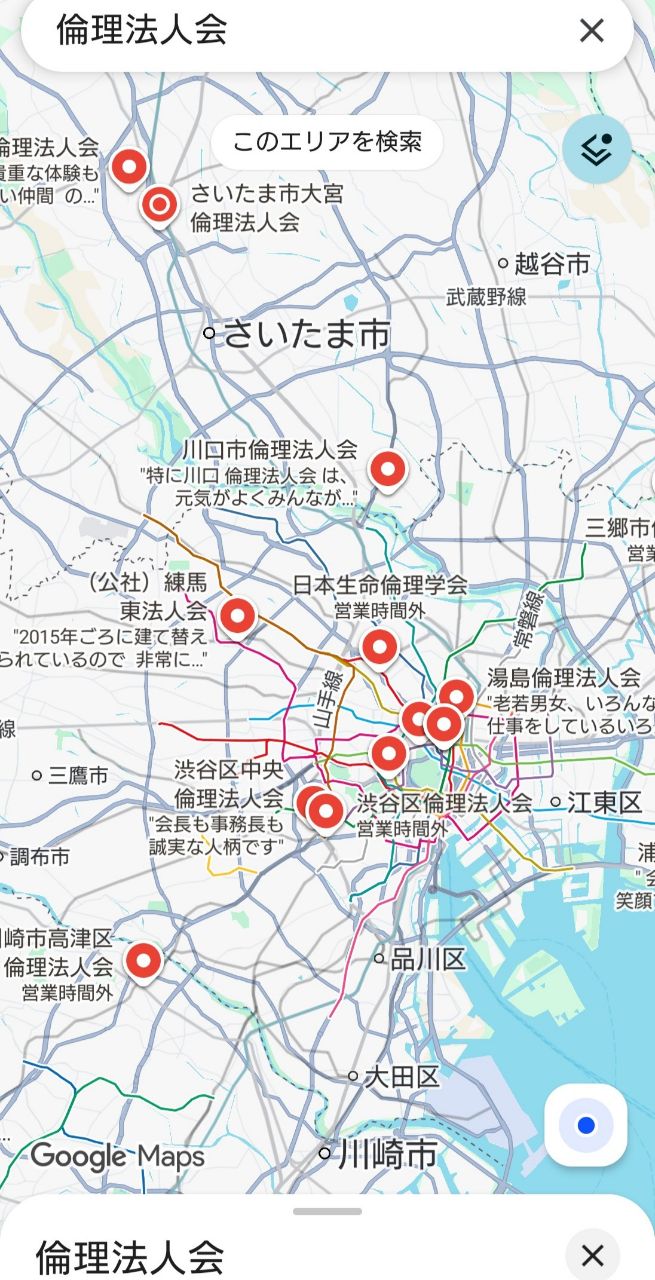Center map on my current location
The height and width of the screenshot is (1280, 655).
[586, 1125]
